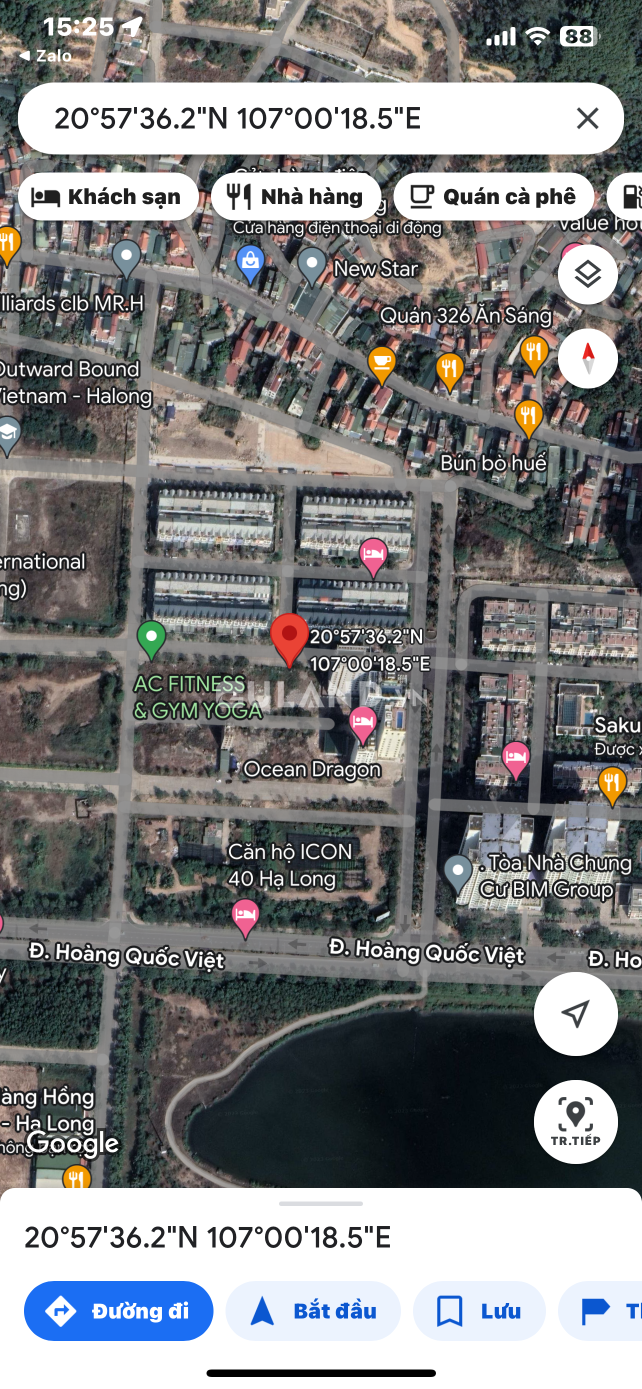642x1389 pixels.
Task: Return to Zalo via back link
Action: [x=45, y=56]
